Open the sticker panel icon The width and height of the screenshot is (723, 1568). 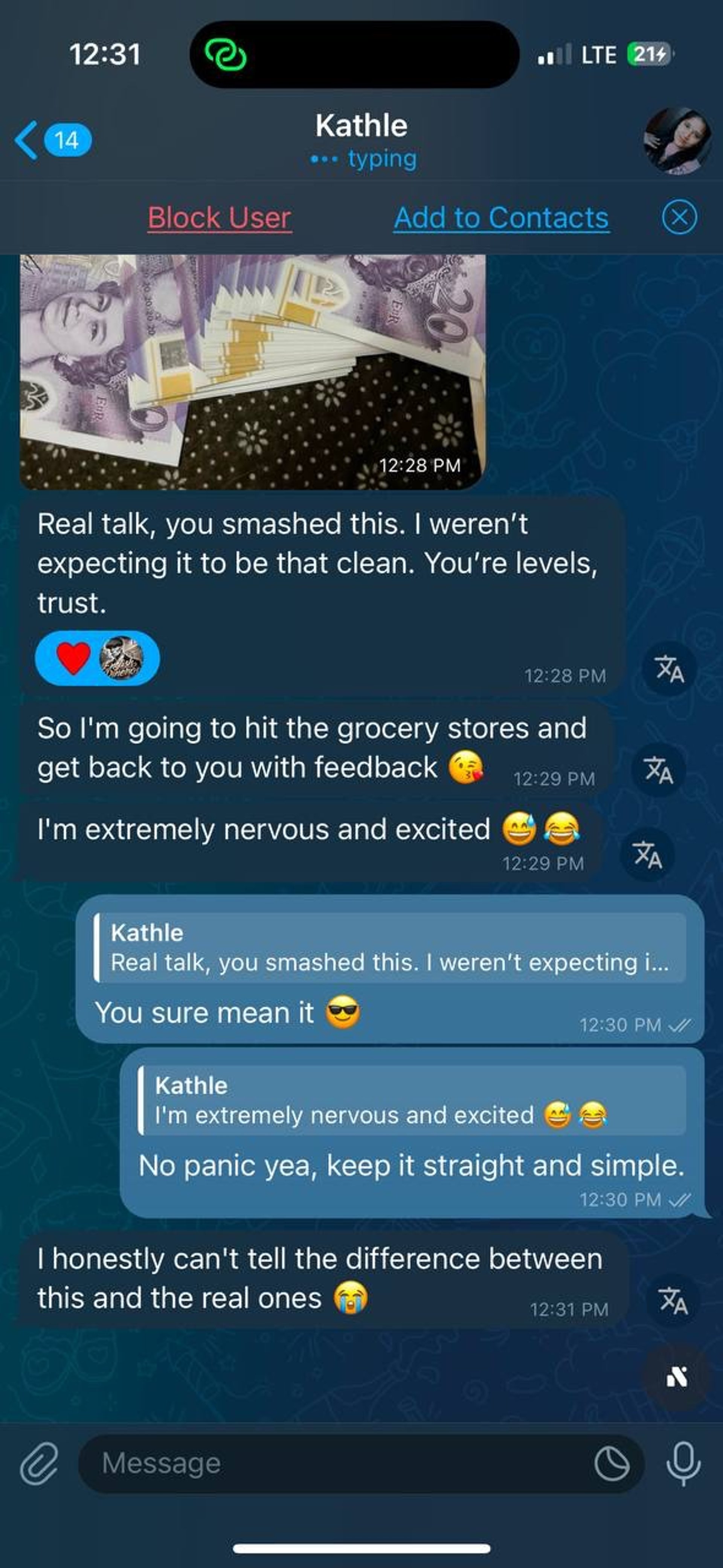click(612, 1463)
